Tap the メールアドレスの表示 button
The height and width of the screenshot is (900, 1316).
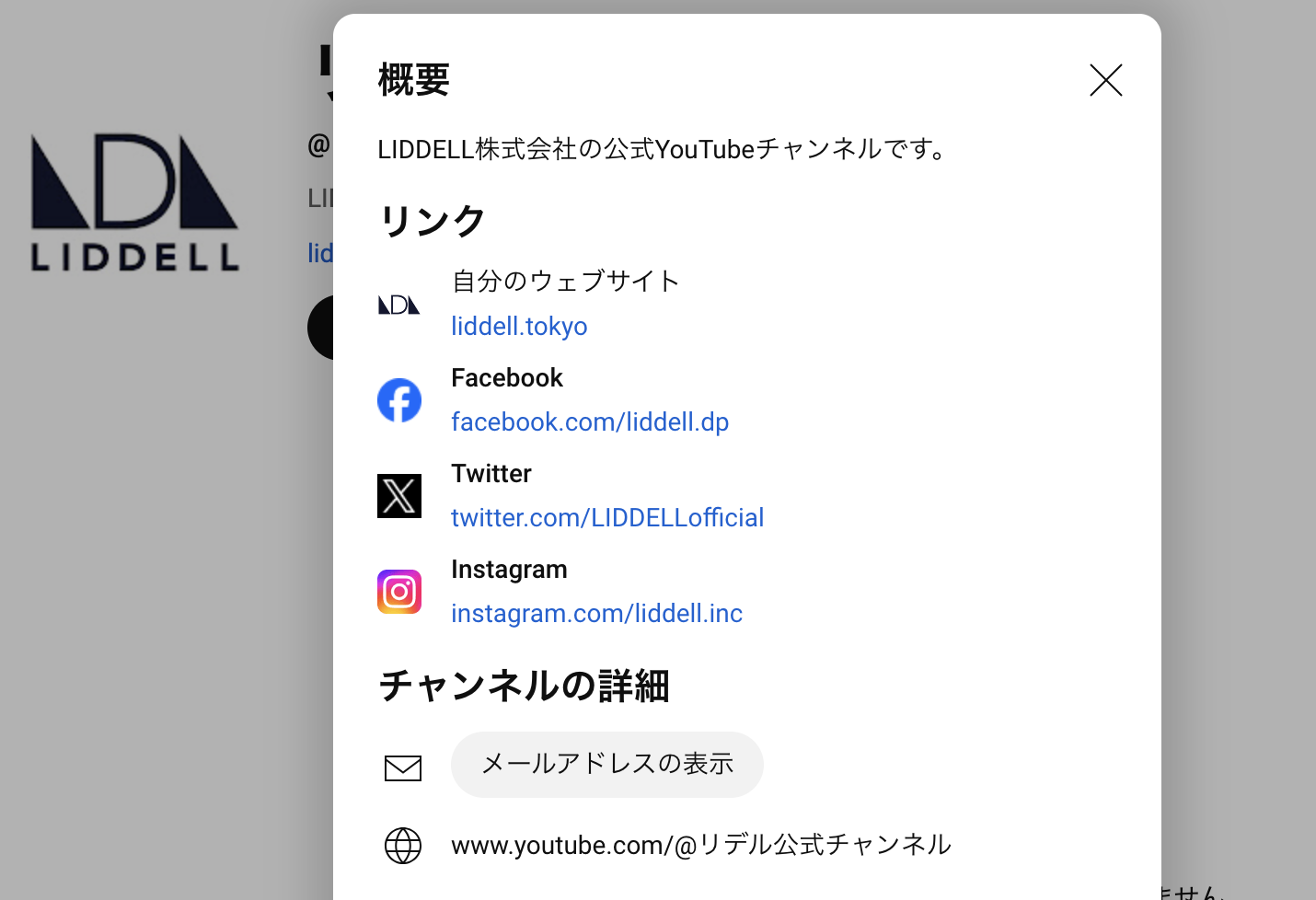pos(606,765)
